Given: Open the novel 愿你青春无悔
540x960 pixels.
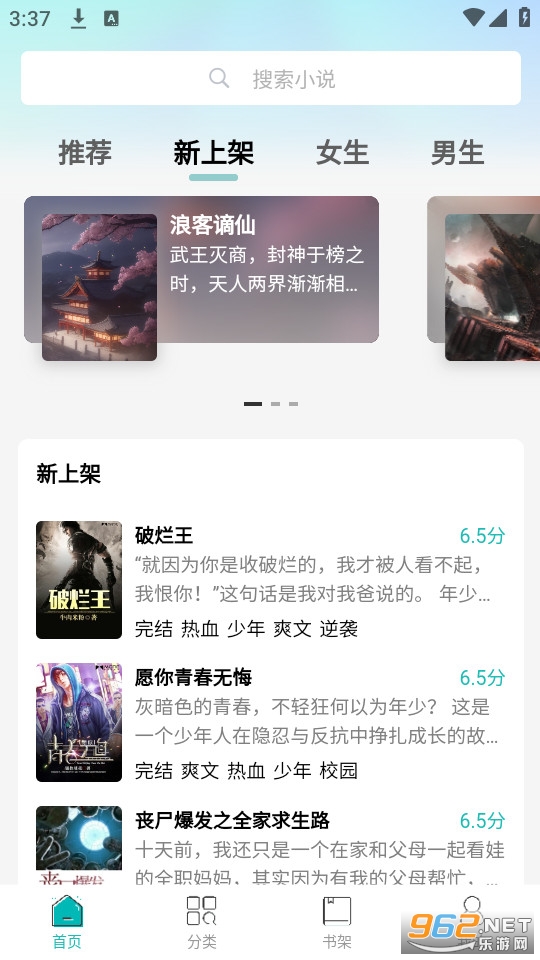Looking at the screenshot, I should click(x=271, y=722).
